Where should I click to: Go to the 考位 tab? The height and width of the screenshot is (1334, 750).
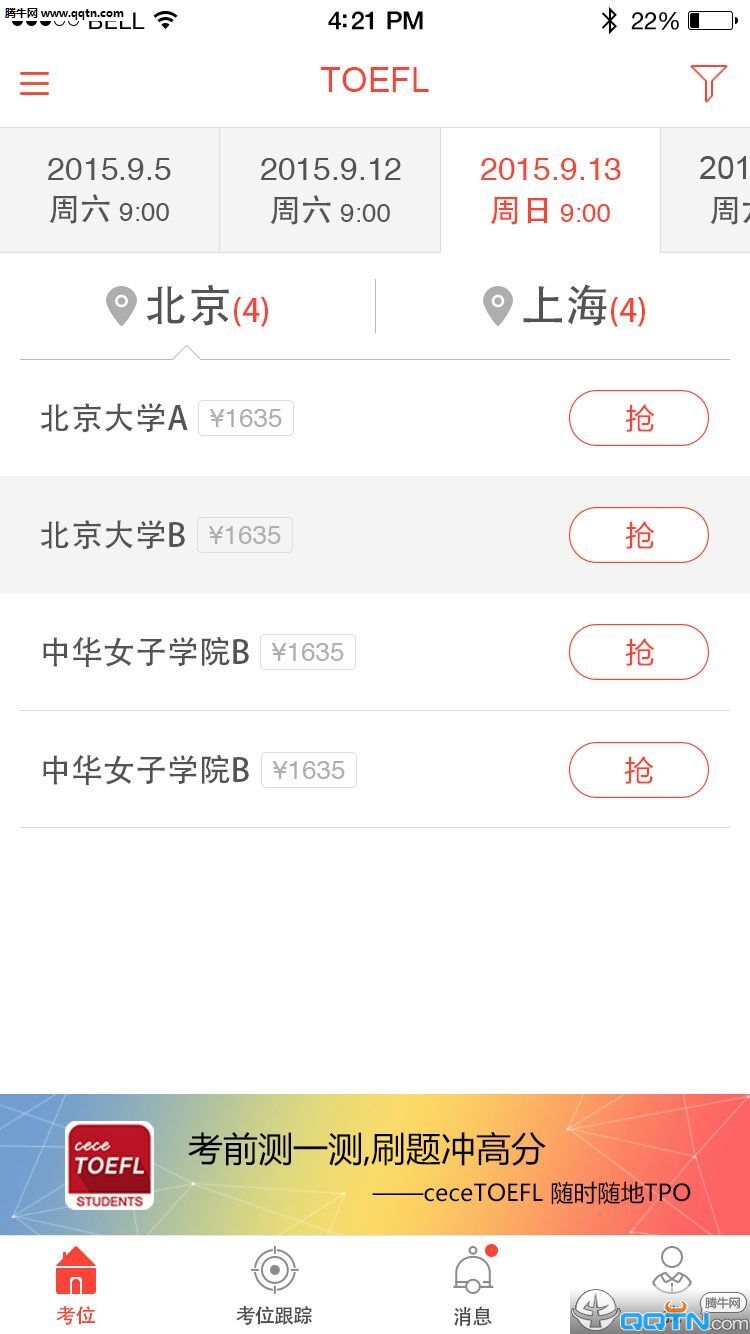pyautogui.click(x=76, y=1285)
